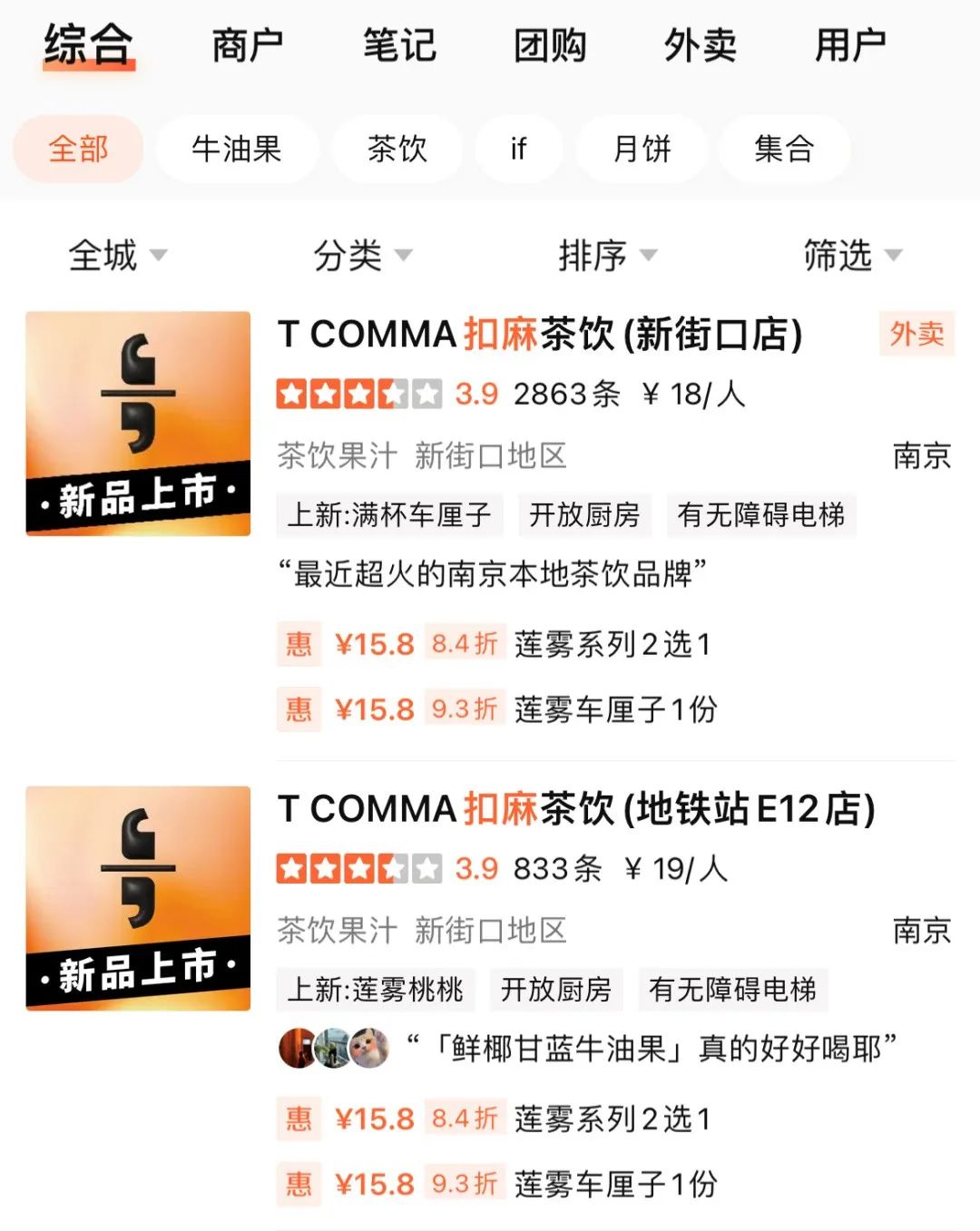980x1231 pixels.
Task: Tap the 茶饮 filter chip
Action: pyautogui.click(x=397, y=149)
